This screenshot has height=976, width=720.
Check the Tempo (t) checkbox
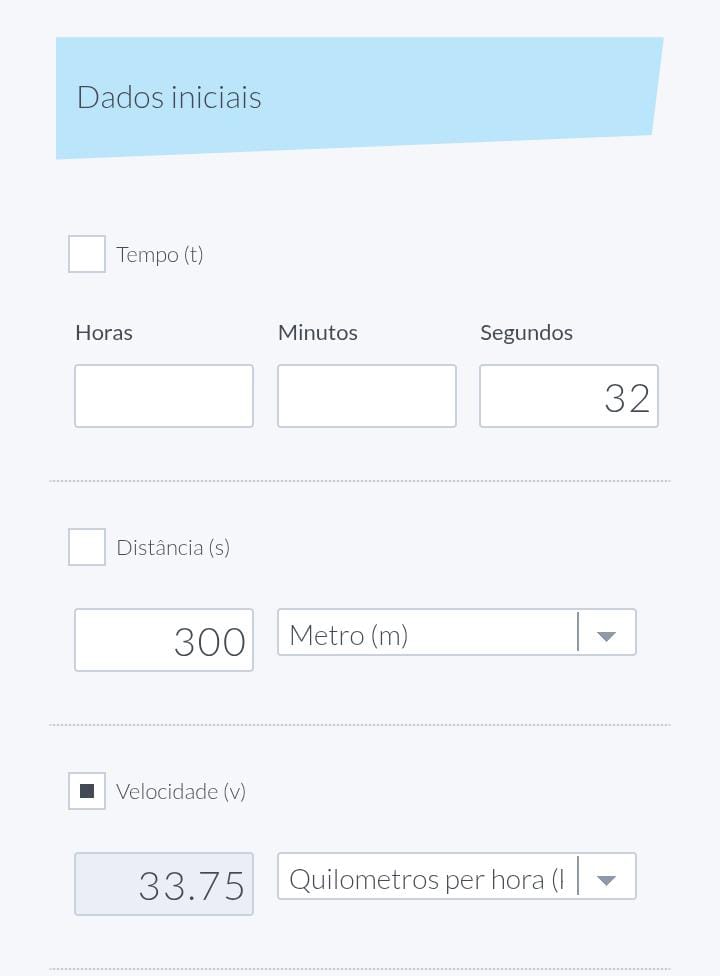point(87,254)
